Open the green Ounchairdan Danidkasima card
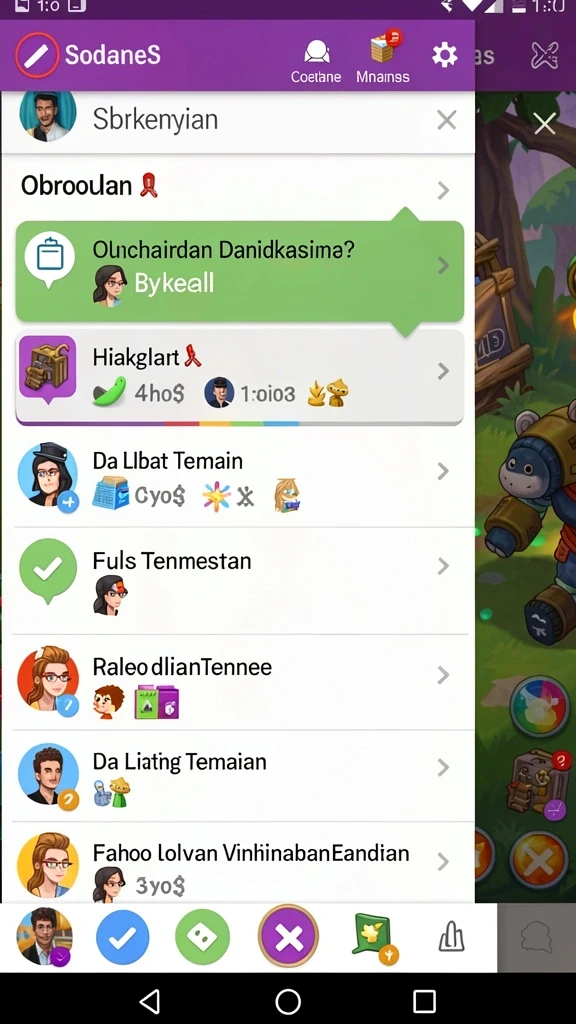This screenshot has height=1024, width=576. pyautogui.click(x=240, y=270)
